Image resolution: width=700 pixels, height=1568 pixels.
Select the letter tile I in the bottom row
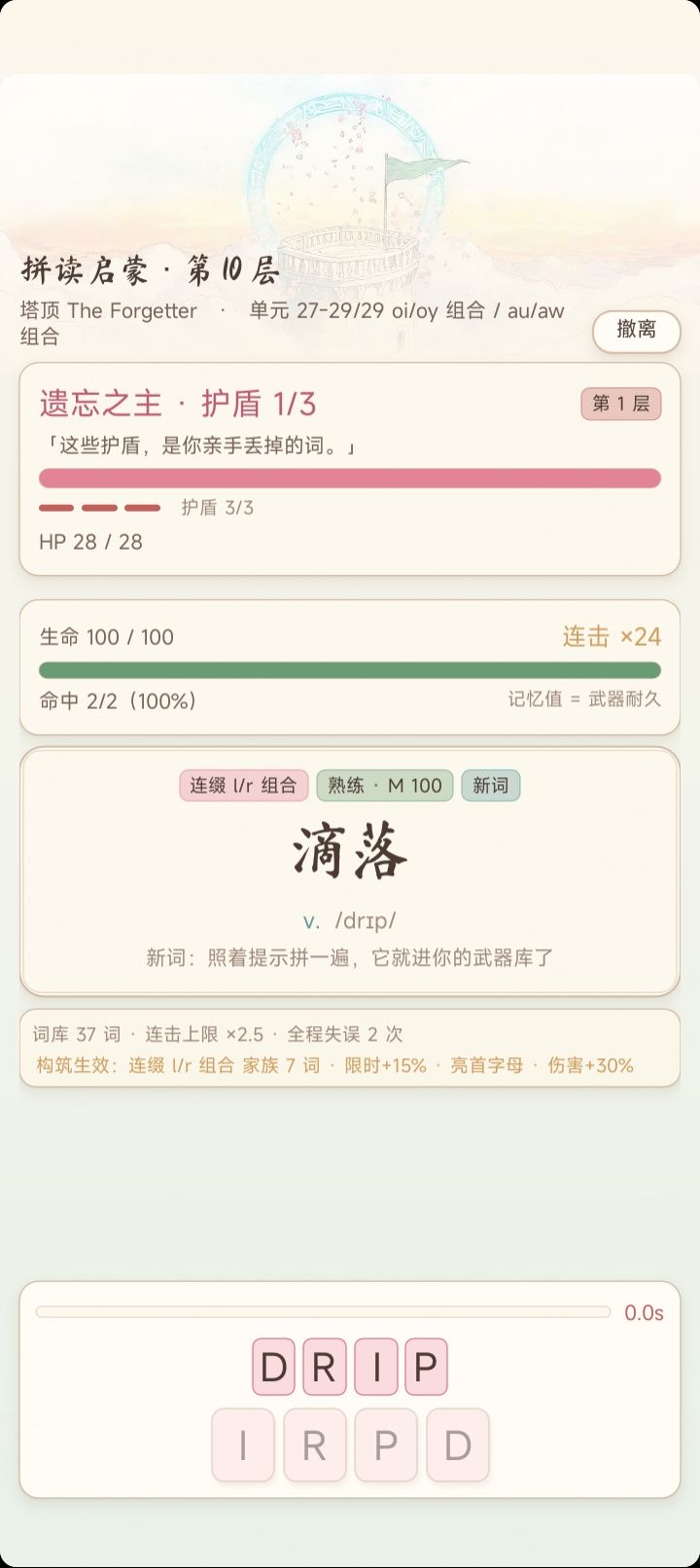tap(243, 1445)
